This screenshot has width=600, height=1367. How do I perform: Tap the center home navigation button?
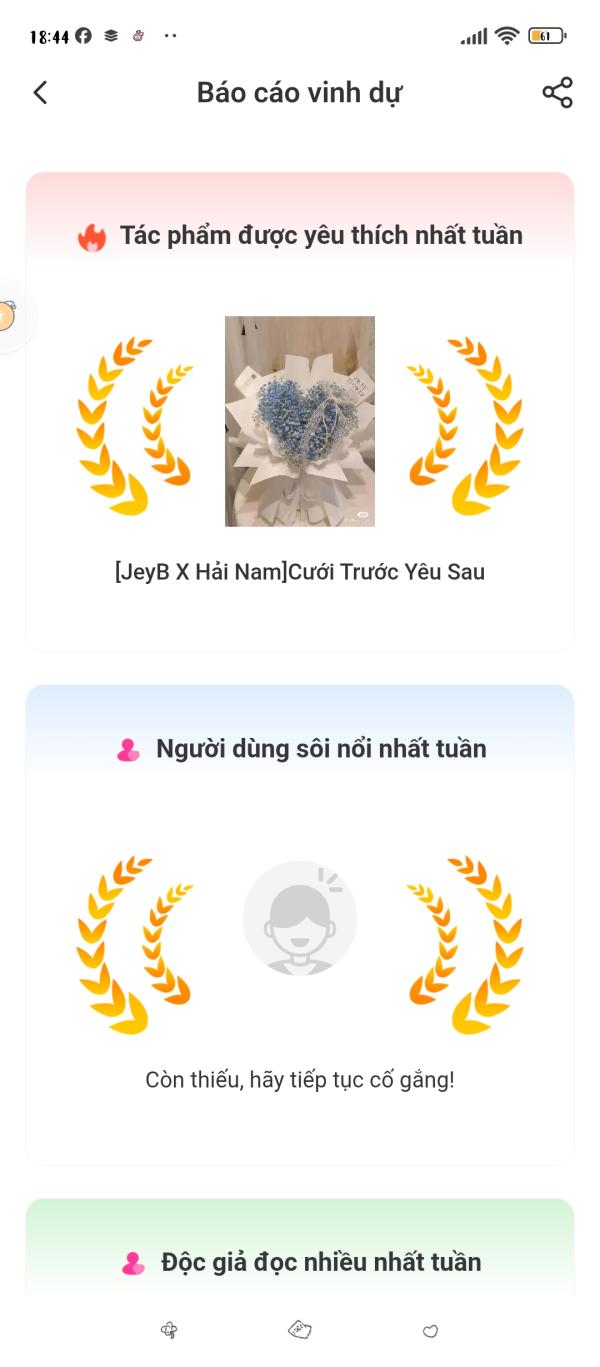(x=300, y=1330)
